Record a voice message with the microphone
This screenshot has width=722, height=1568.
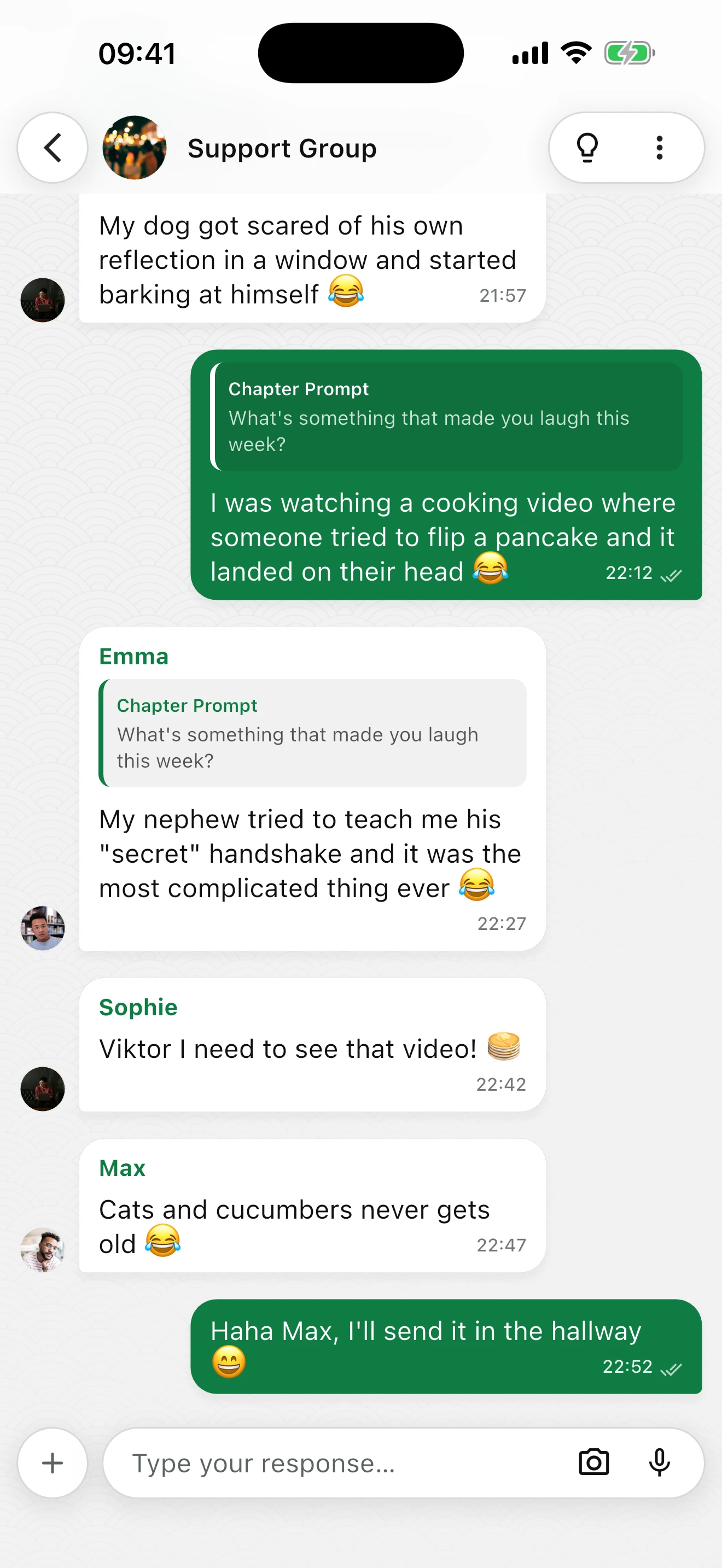pyautogui.click(x=659, y=1462)
